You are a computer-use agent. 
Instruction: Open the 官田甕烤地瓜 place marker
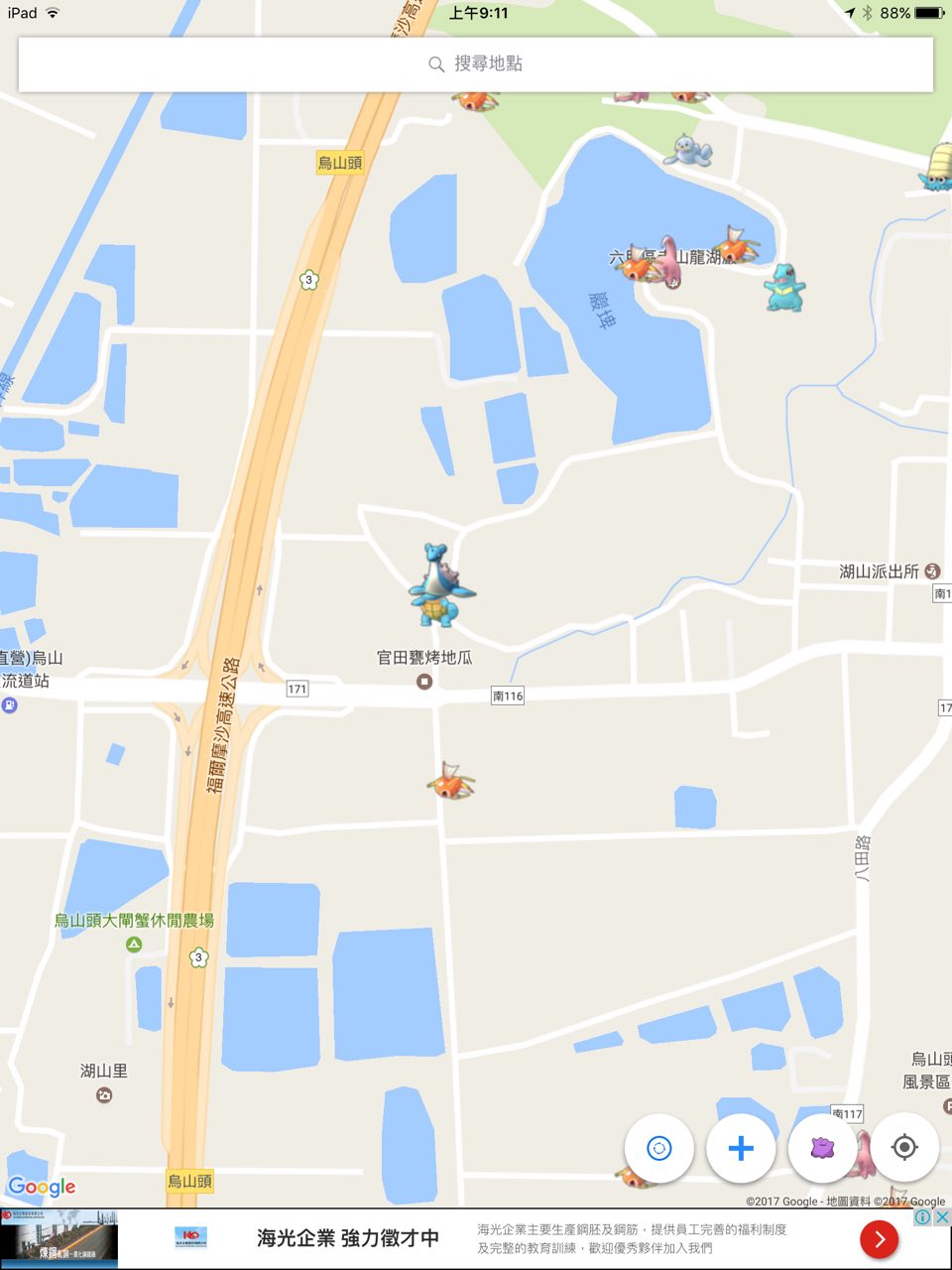click(x=424, y=681)
